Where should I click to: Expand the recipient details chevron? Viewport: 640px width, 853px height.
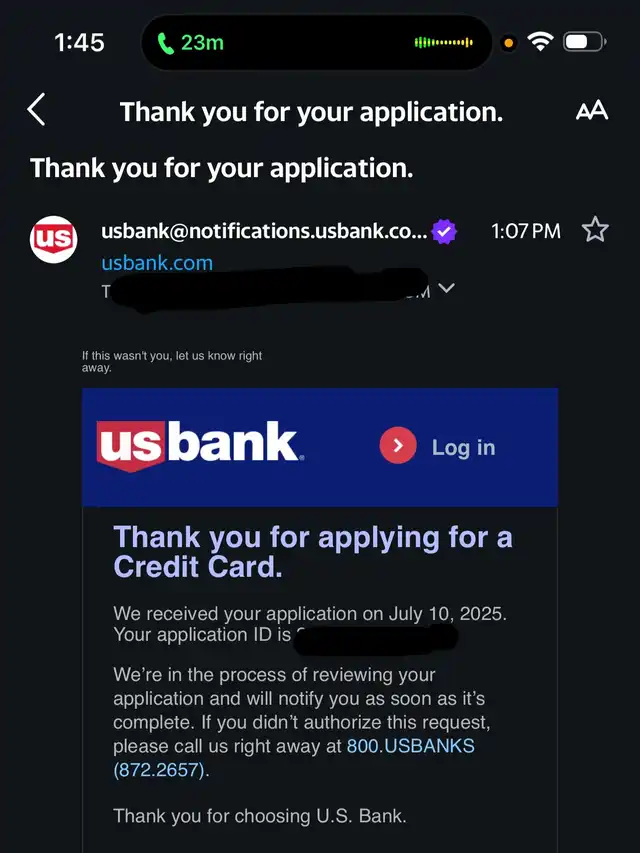coord(447,288)
